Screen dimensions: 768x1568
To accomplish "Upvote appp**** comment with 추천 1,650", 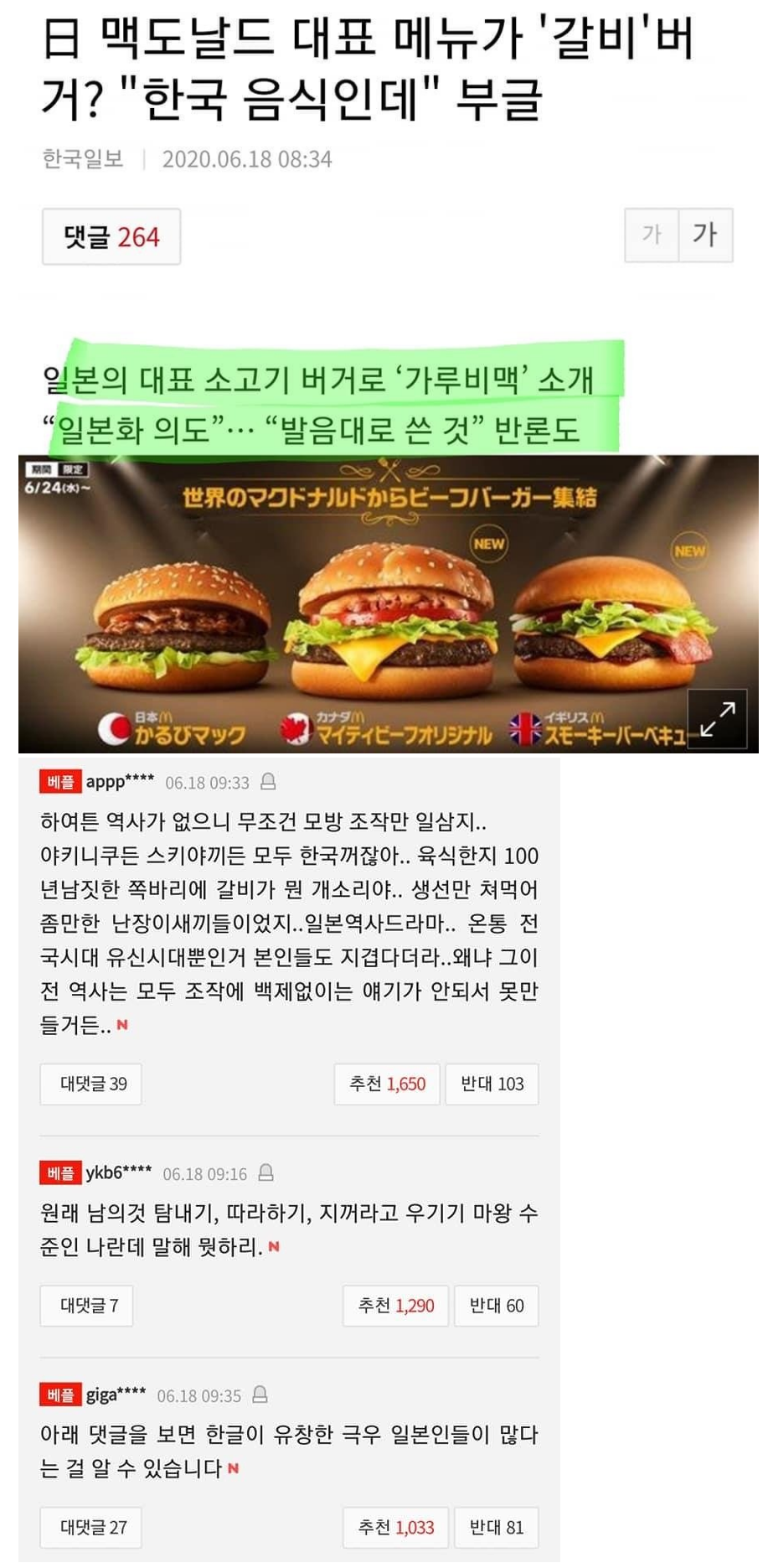I will pyautogui.click(x=387, y=1084).
